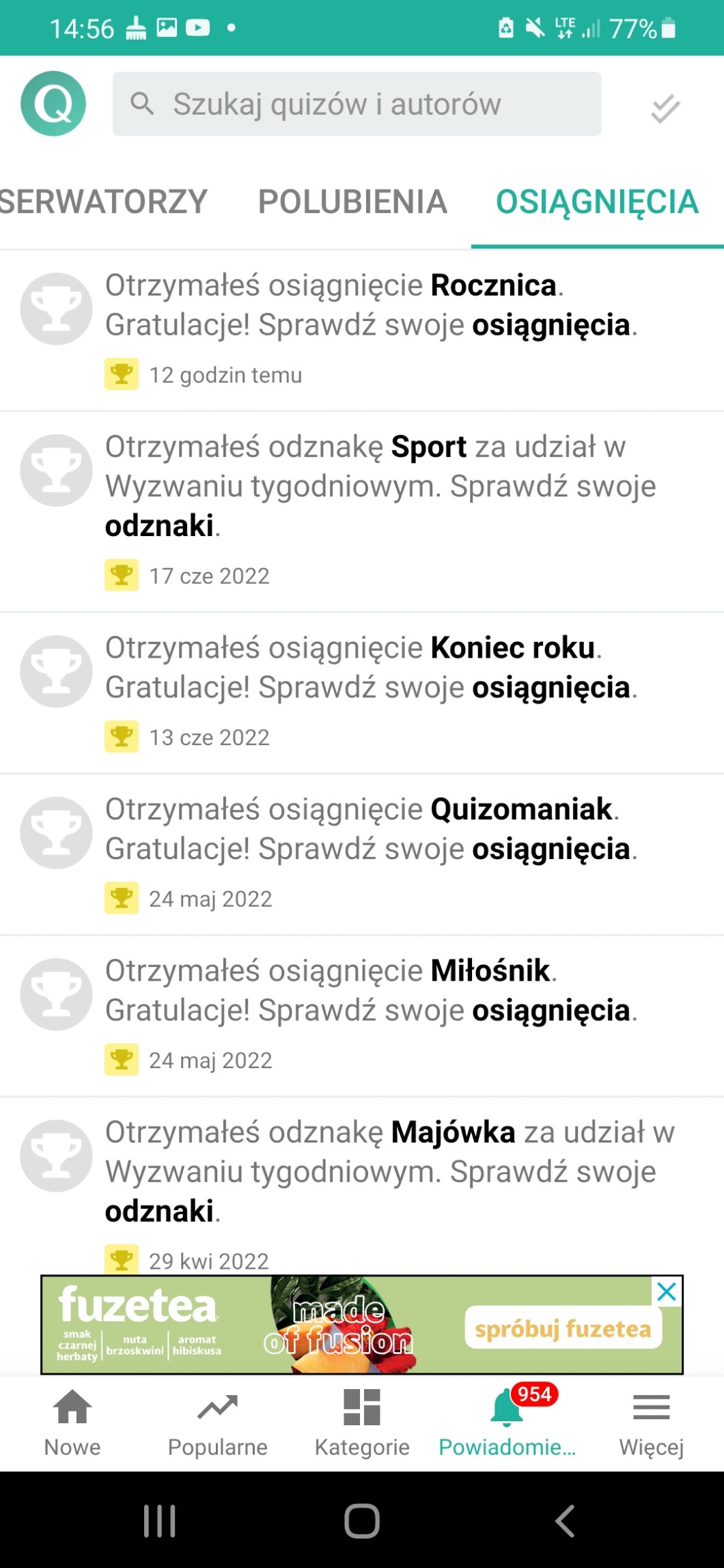The width and height of the screenshot is (724, 1568).
Task: Tap the Q logo icon
Action: [53, 104]
